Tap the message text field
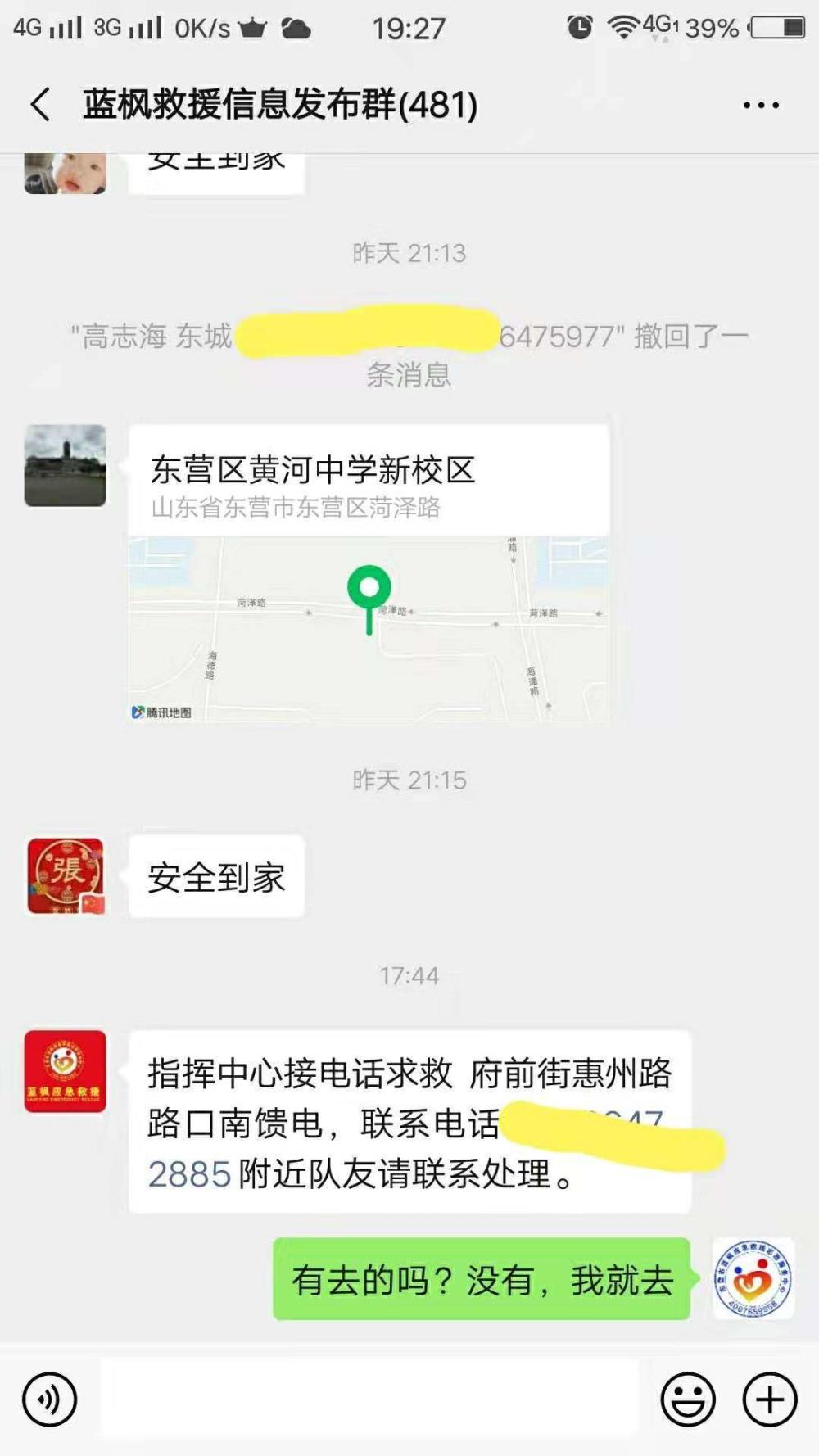The width and height of the screenshot is (819, 1456). [x=369, y=1399]
